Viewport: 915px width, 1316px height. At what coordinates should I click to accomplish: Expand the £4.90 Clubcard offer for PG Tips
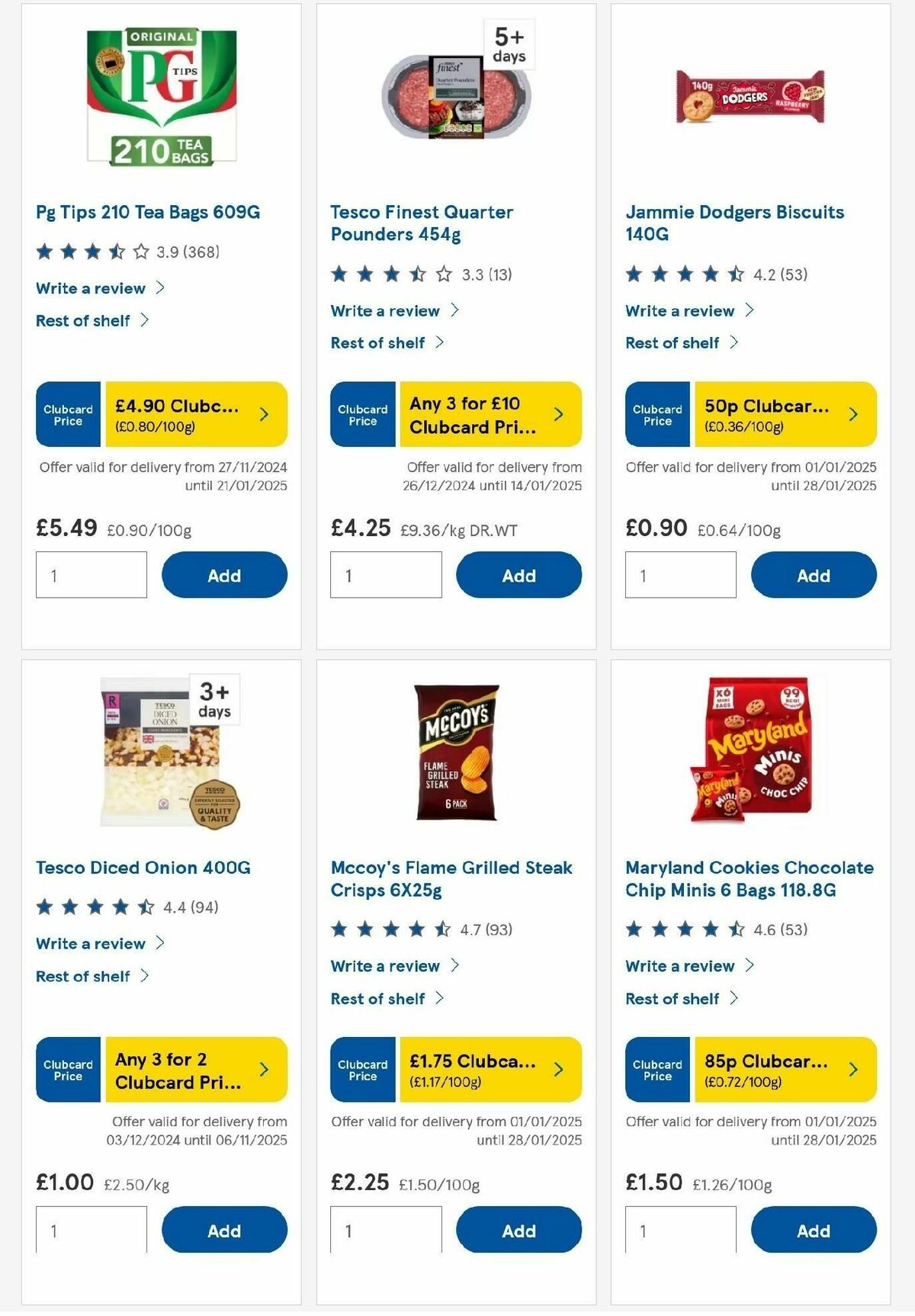(x=263, y=414)
